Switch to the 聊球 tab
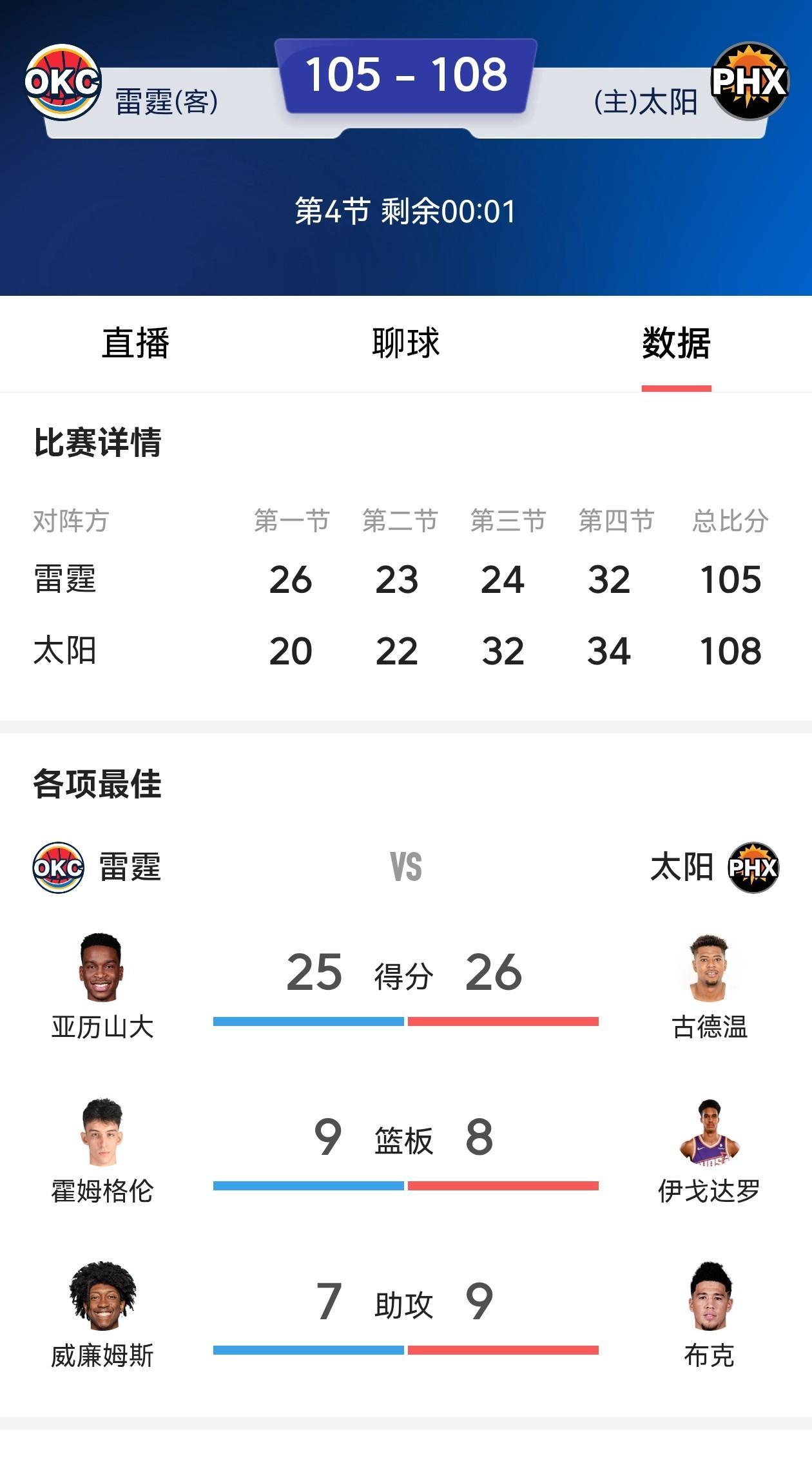 coord(406,343)
